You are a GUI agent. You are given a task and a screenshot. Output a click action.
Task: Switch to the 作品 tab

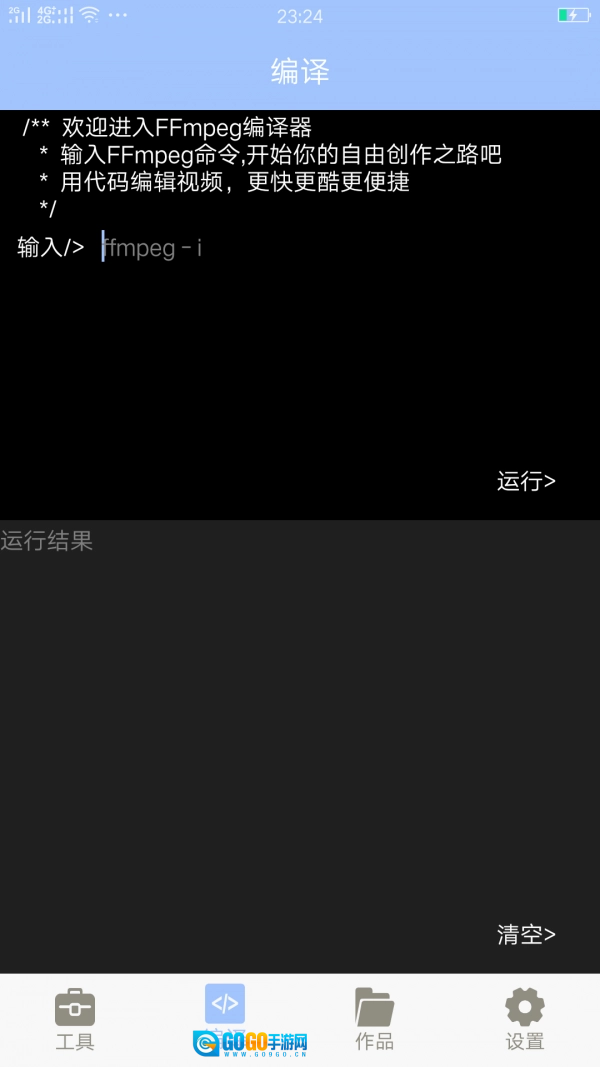coord(375,1018)
